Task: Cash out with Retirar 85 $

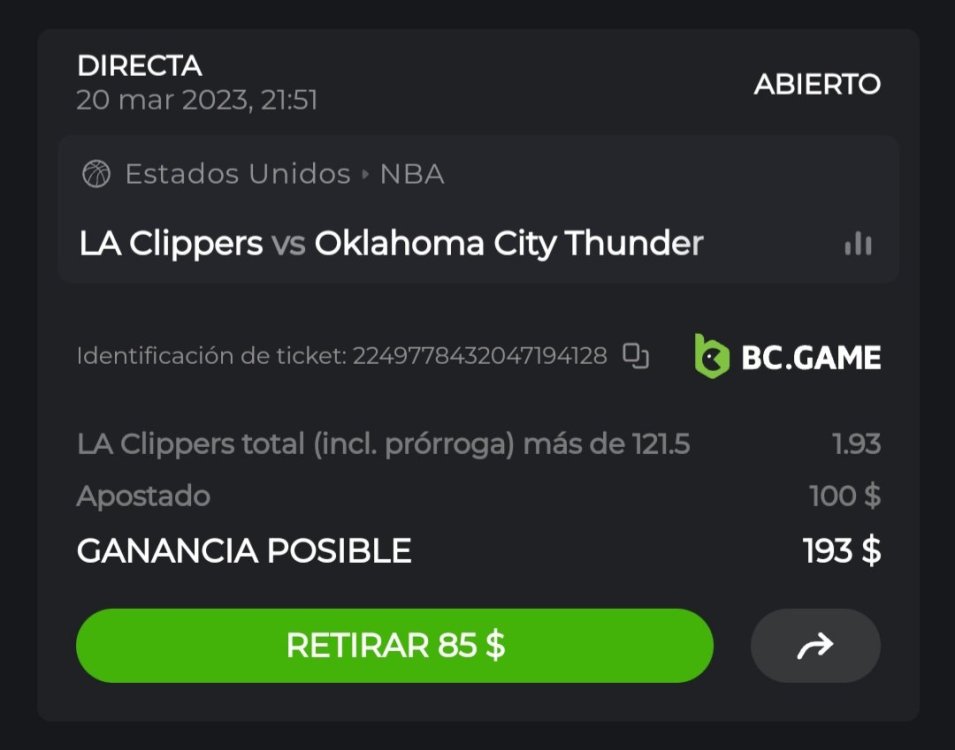Action: point(395,646)
